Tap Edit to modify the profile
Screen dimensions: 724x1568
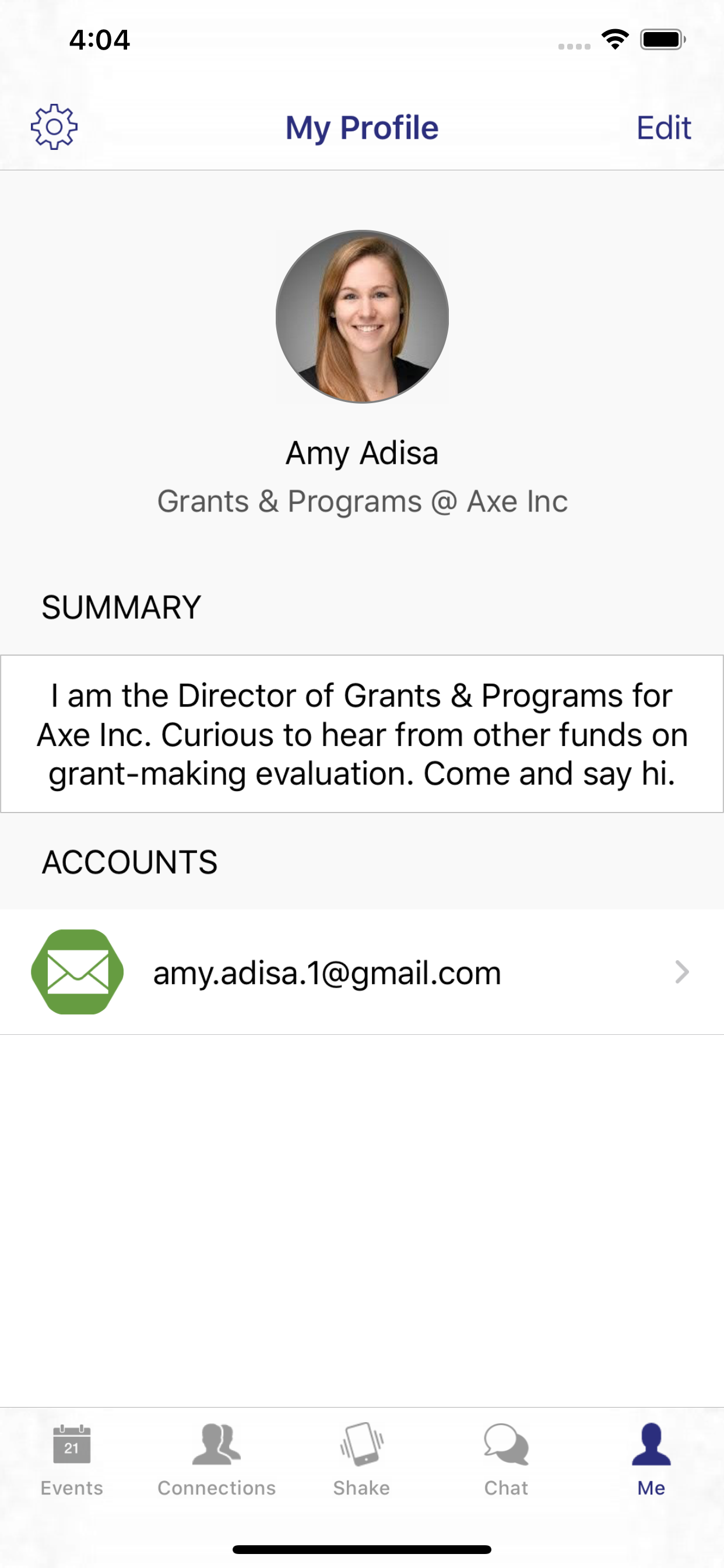point(663,128)
